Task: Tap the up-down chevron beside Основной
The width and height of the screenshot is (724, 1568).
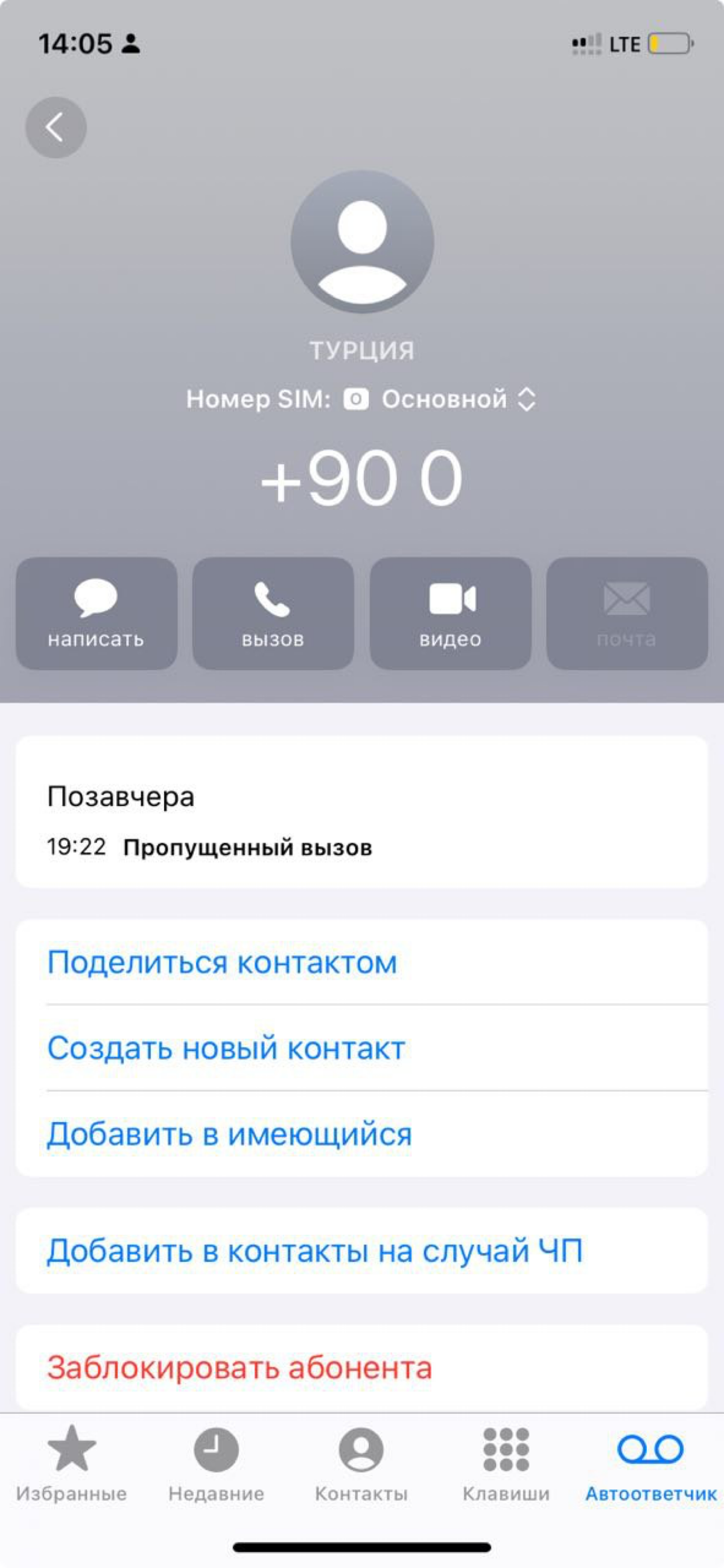Action: pos(529,399)
